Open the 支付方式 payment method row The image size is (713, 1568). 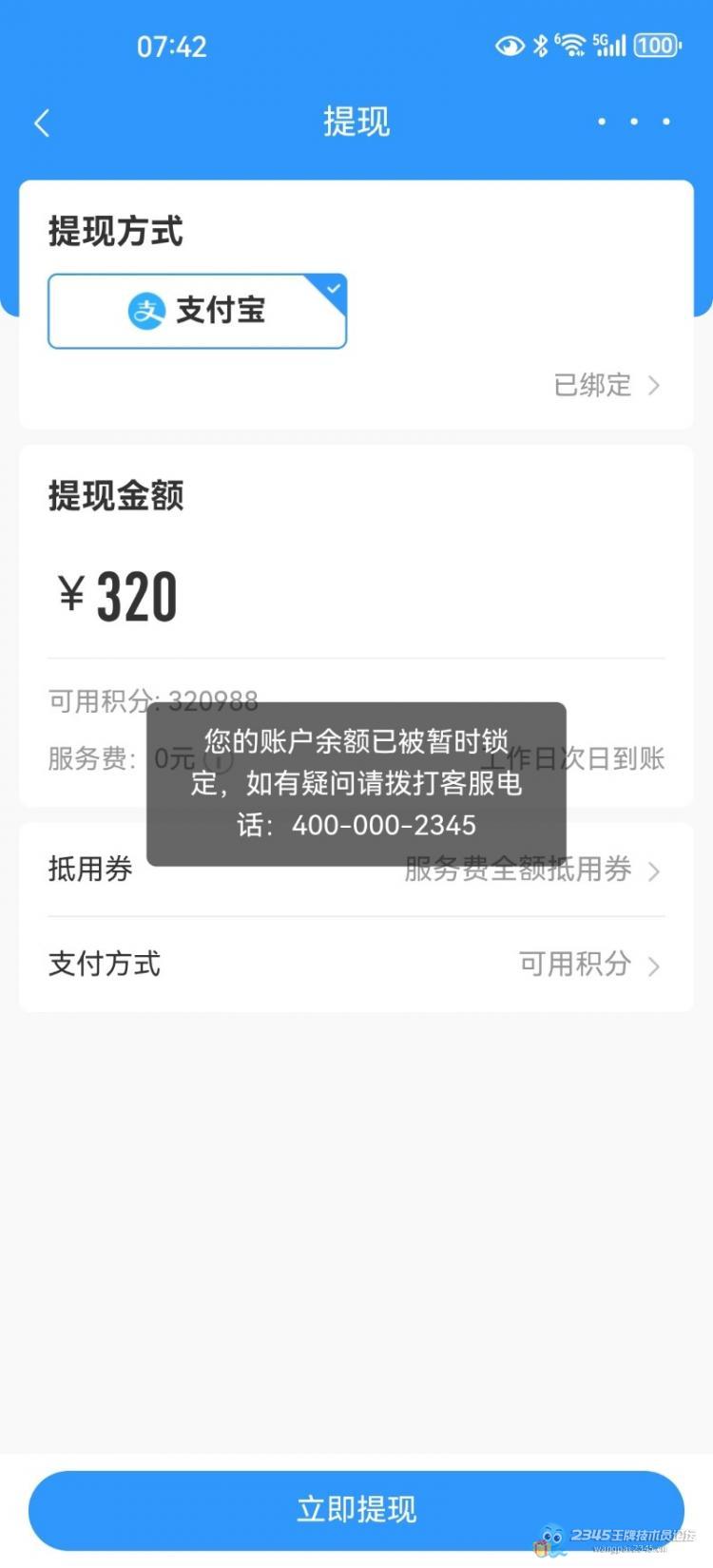356,964
